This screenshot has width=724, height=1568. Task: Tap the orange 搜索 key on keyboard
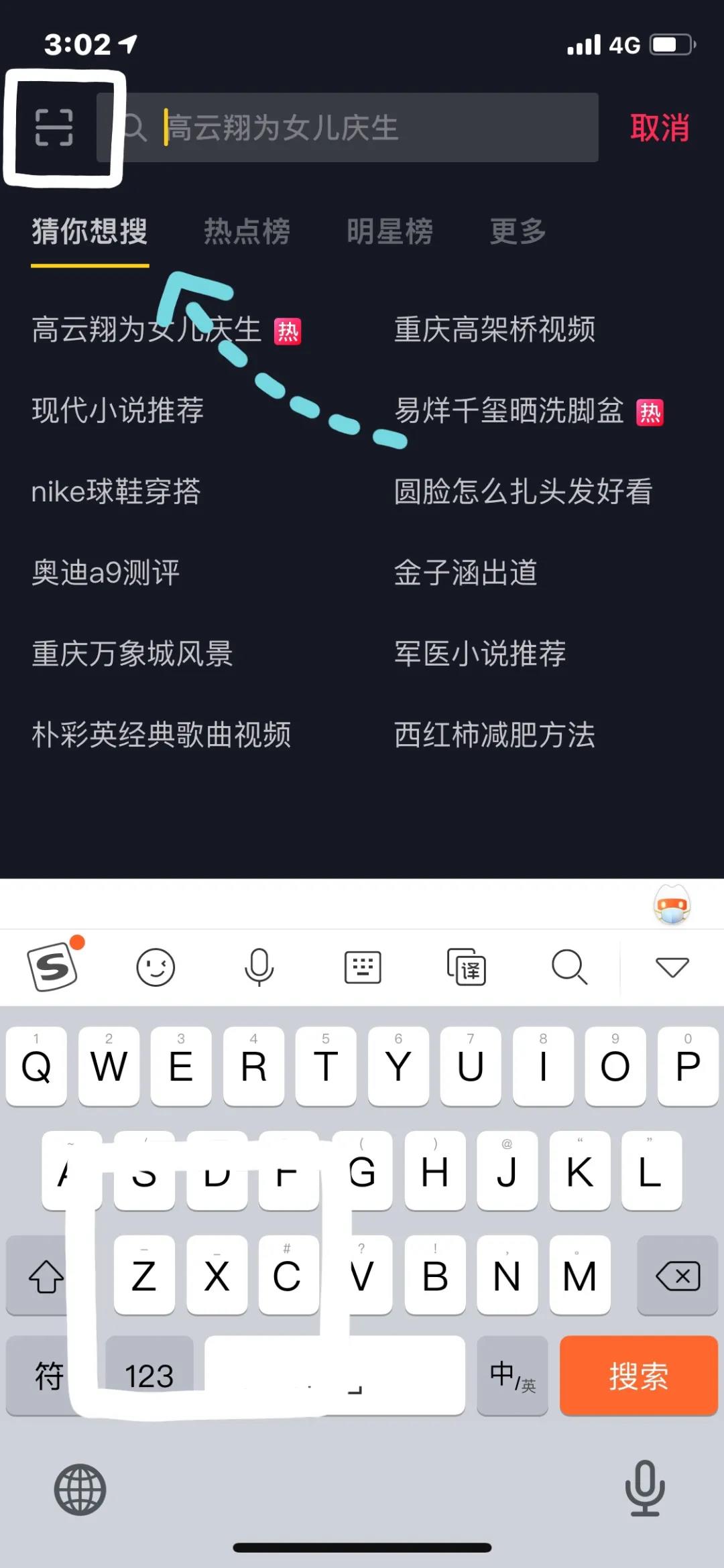(x=638, y=1376)
